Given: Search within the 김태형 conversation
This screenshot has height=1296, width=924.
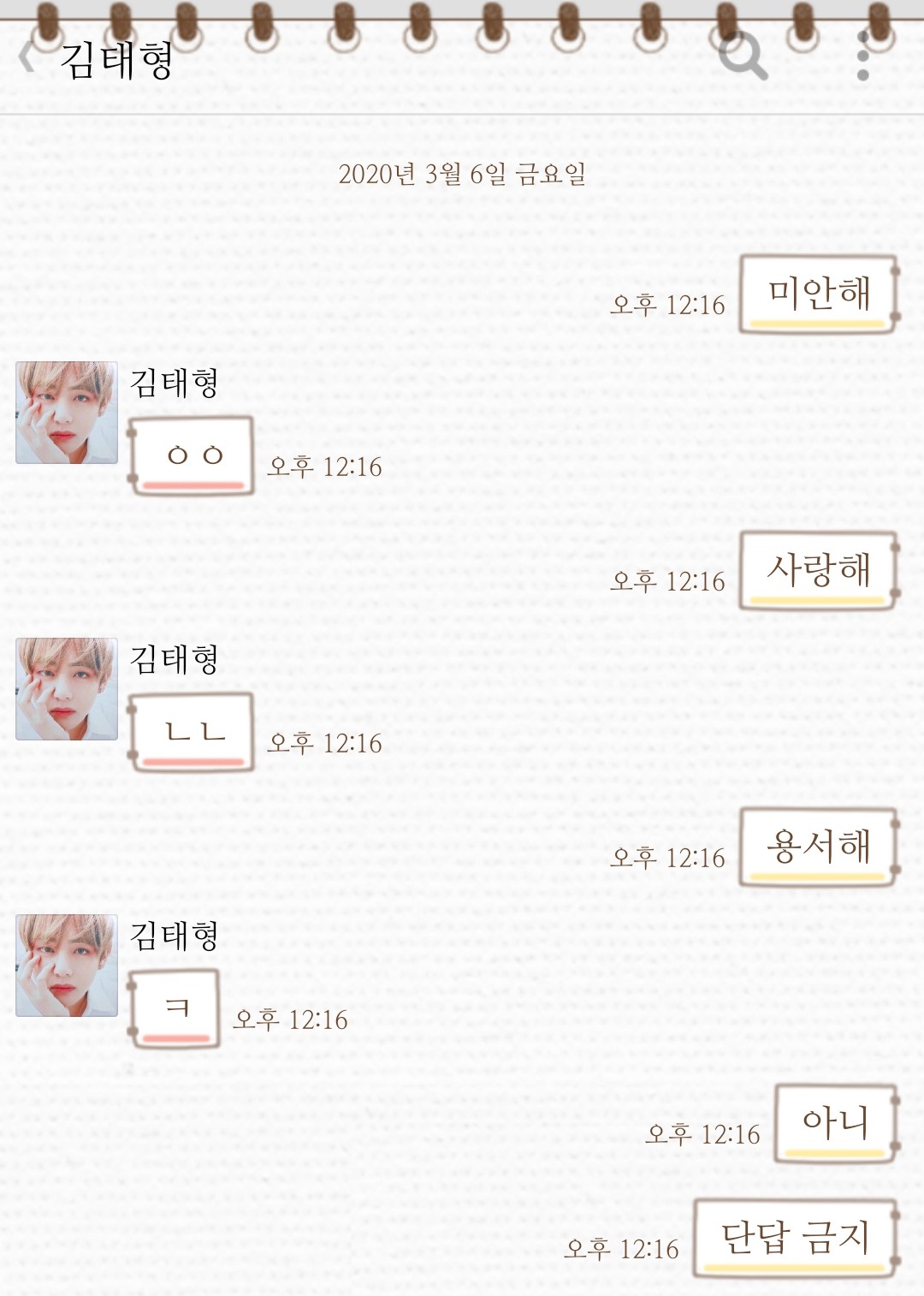Looking at the screenshot, I should [742, 56].
